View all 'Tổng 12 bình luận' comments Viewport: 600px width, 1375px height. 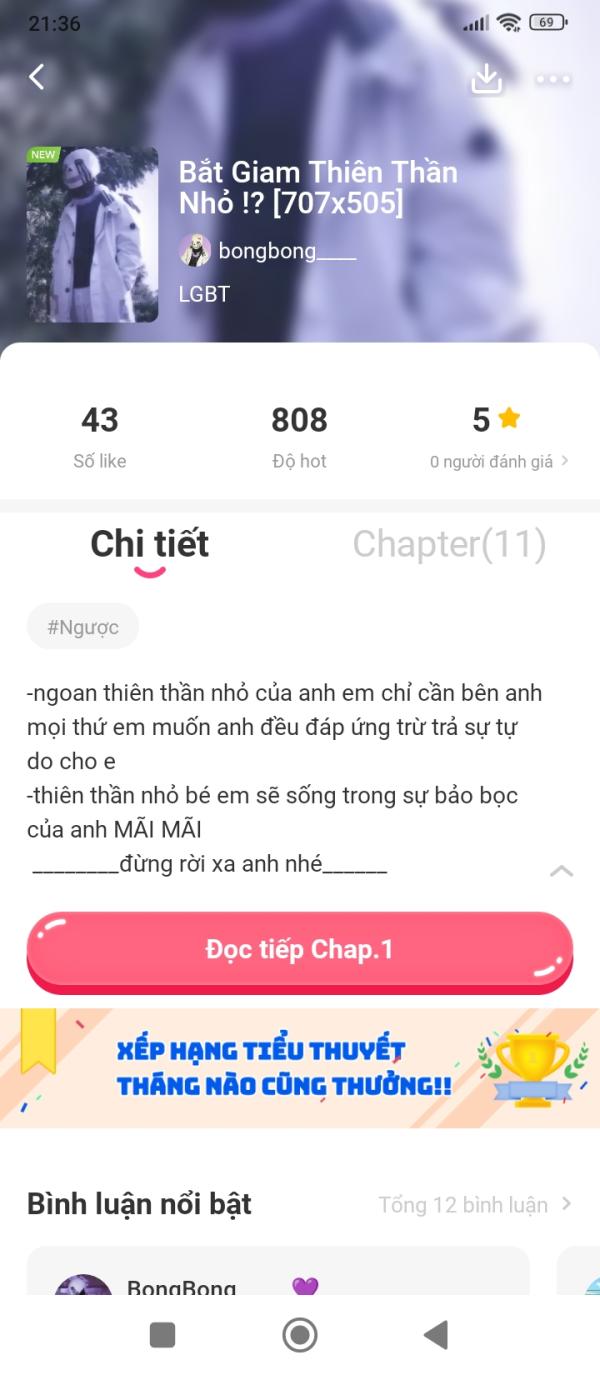(x=474, y=1204)
